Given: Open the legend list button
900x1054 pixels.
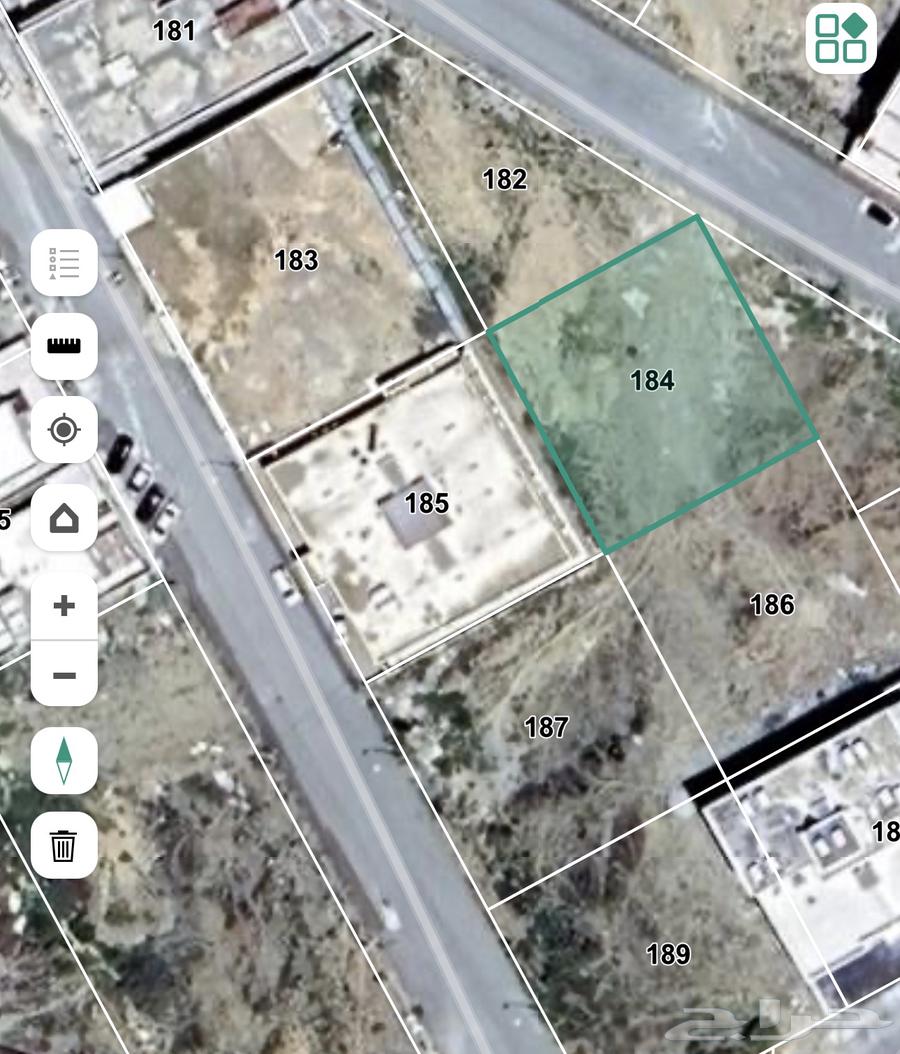Looking at the screenshot, I should (x=64, y=263).
